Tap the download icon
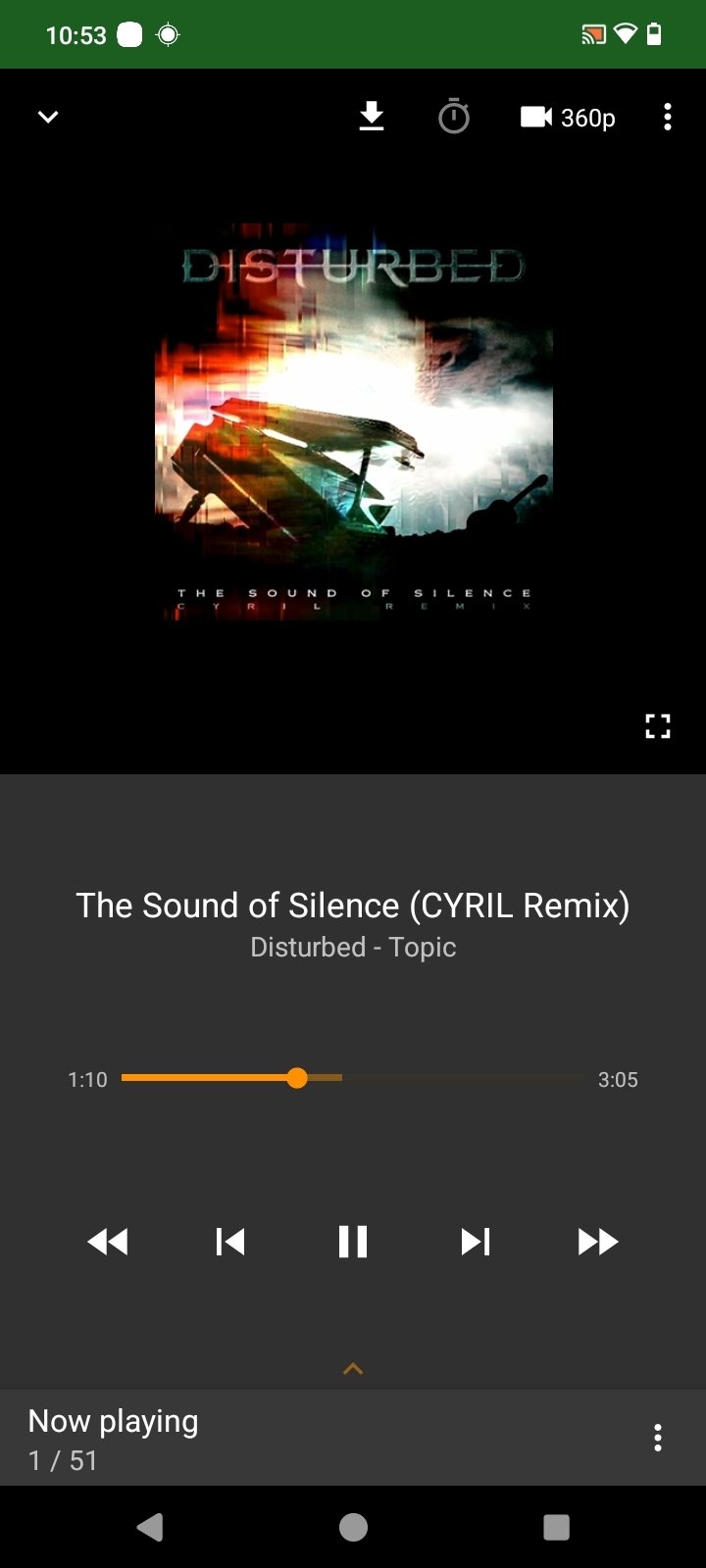706x1568 pixels. click(x=370, y=117)
